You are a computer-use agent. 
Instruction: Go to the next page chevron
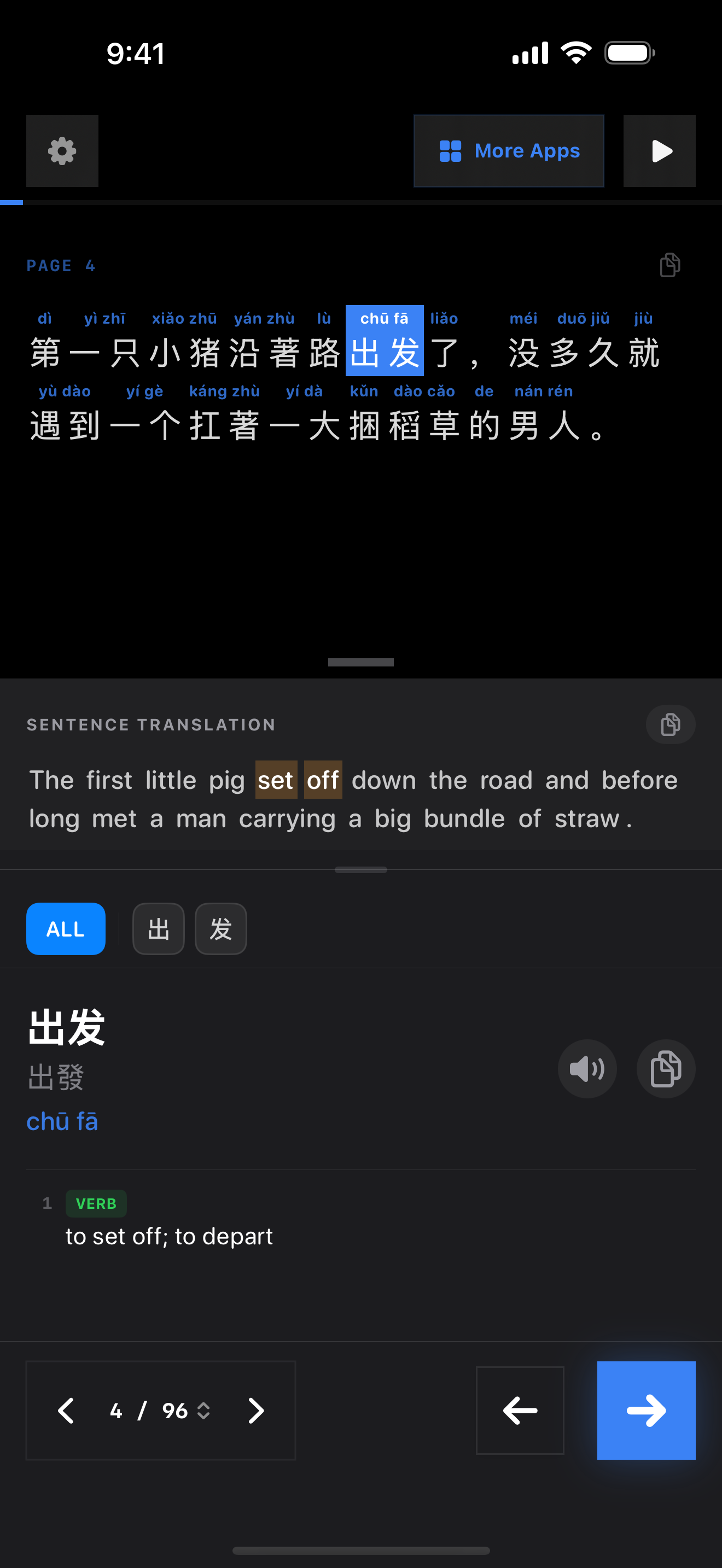coord(257,1411)
